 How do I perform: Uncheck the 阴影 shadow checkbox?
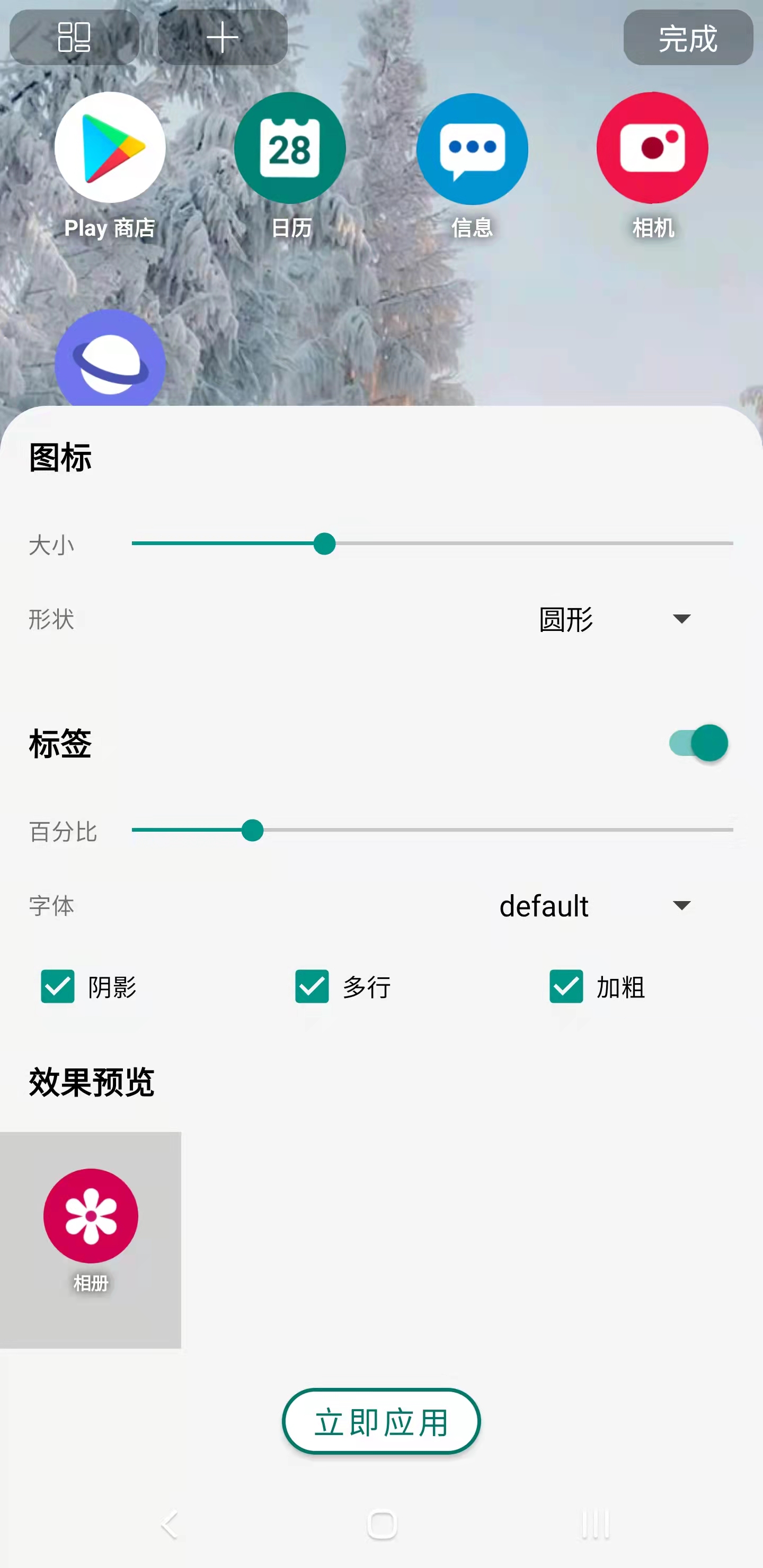click(x=58, y=988)
